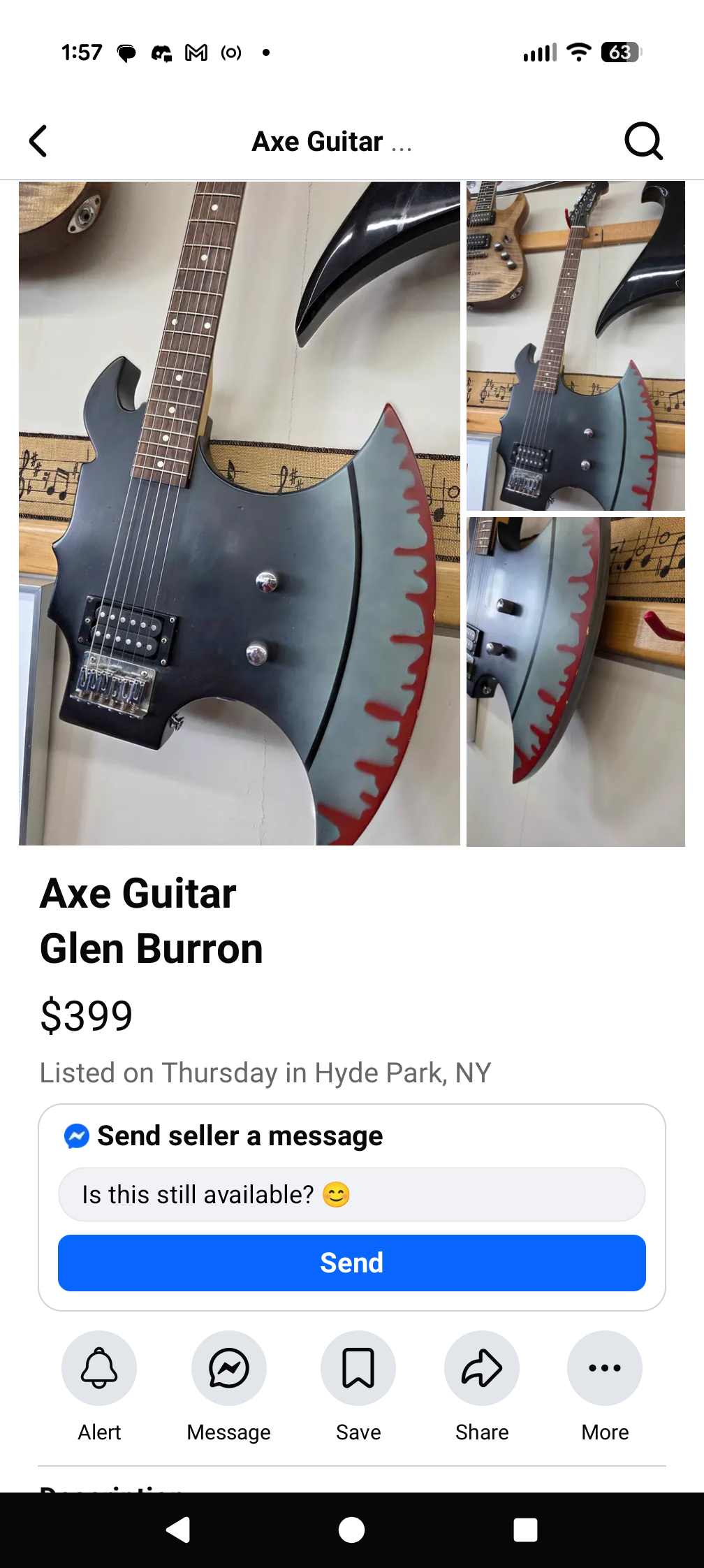Save this guitar listing

(358, 1368)
